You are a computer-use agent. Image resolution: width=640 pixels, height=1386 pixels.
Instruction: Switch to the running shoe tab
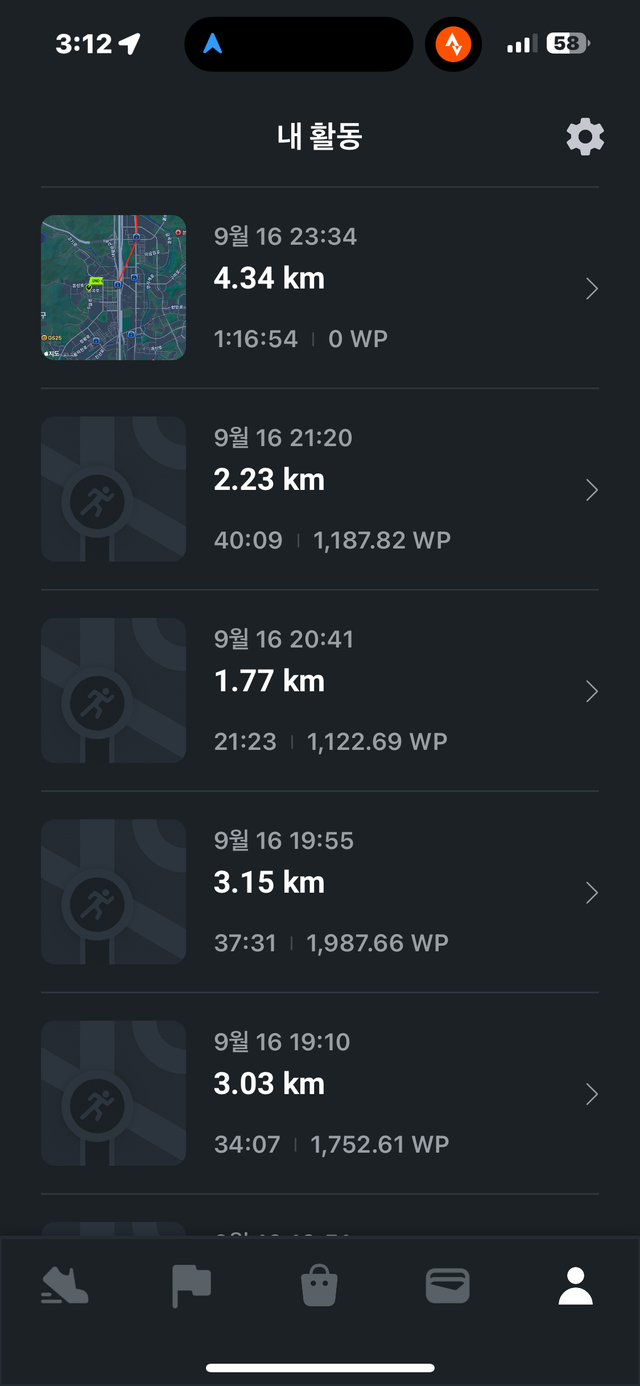point(65,1286)
